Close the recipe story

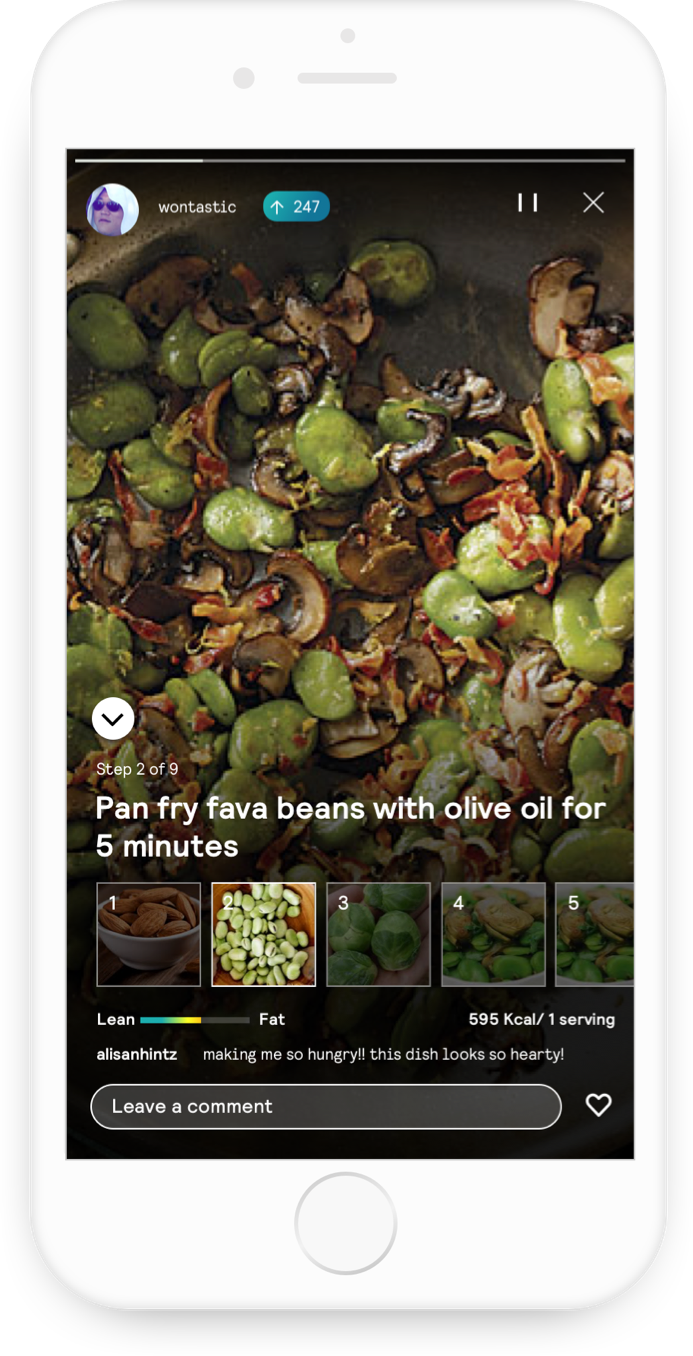[593, 203]
